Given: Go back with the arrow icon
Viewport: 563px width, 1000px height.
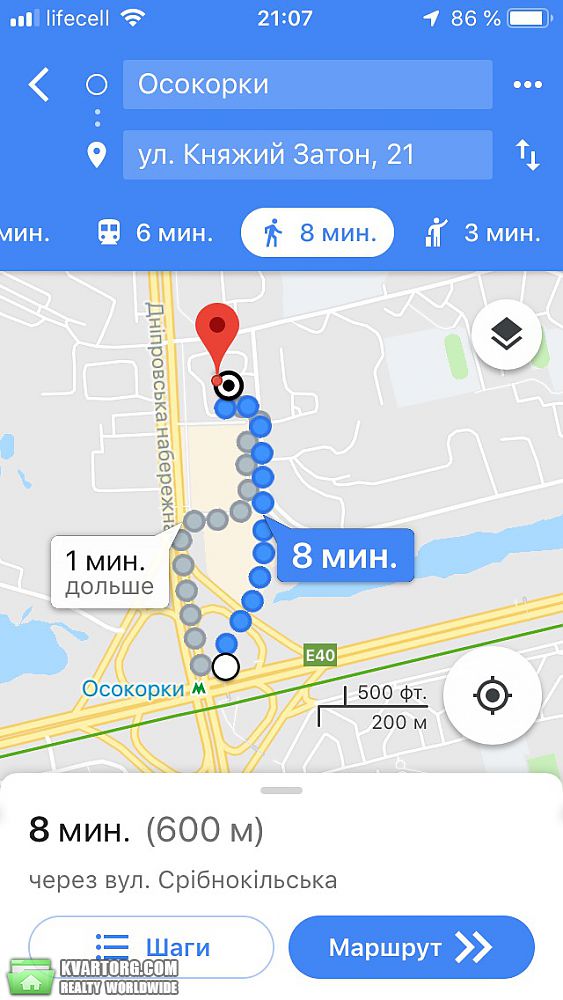Looking at the screenshot, I should pyautogui.click(x=39, y=85).
